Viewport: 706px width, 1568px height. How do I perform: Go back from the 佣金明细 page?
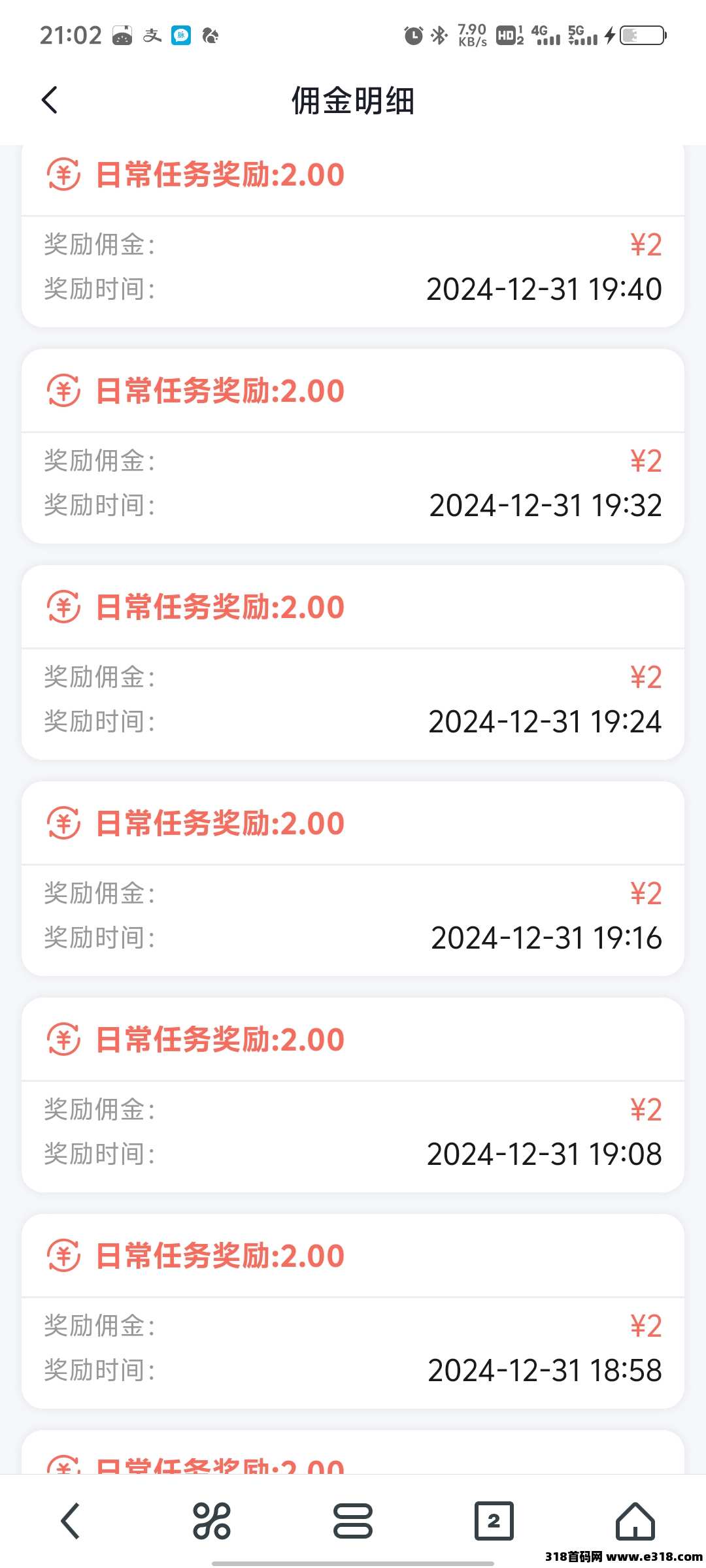[x=50, y=100]
